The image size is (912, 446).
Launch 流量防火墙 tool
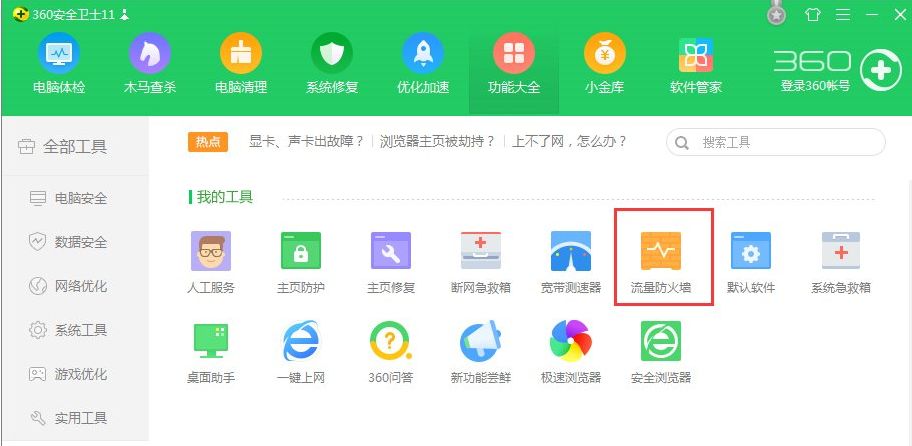point(661,260)
